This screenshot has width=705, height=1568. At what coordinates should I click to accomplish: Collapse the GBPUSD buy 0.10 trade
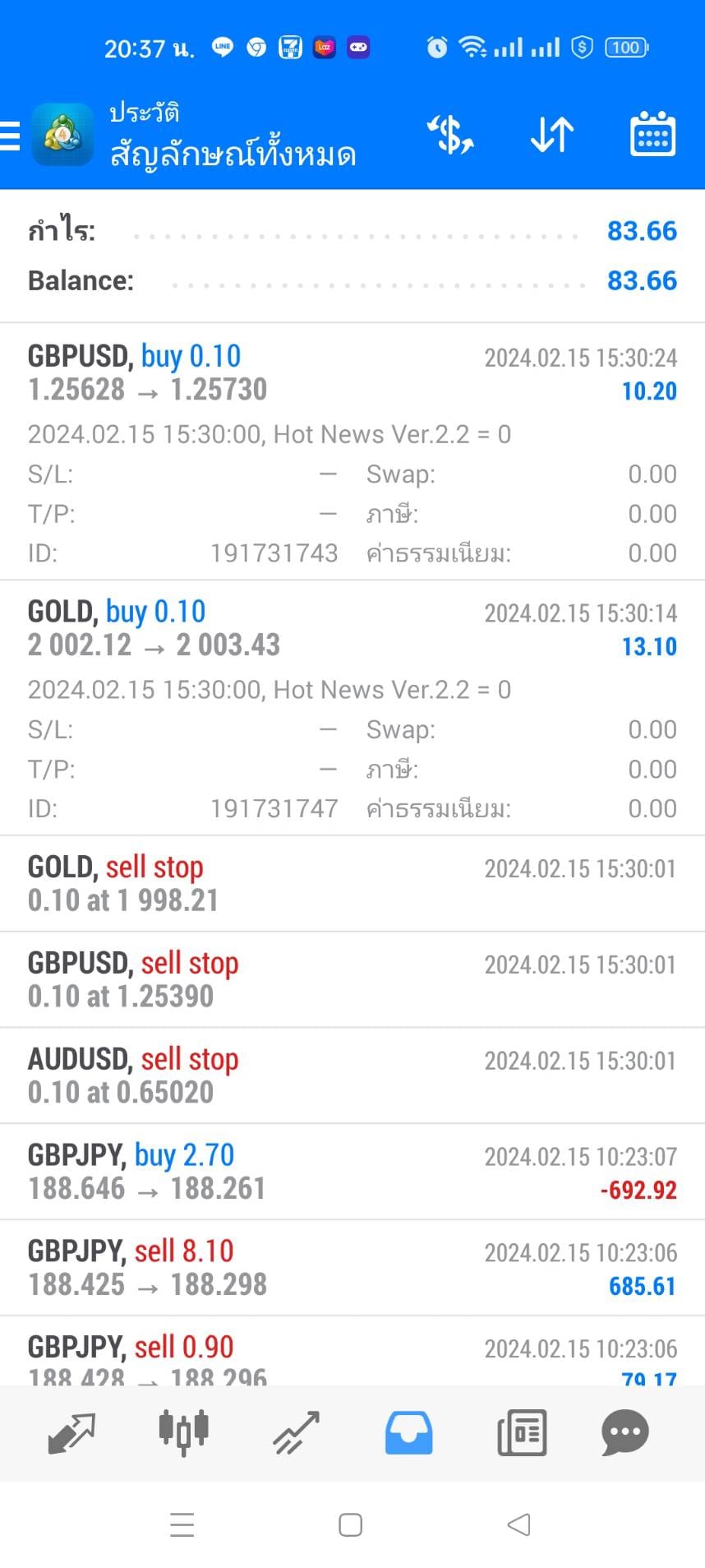352,451
